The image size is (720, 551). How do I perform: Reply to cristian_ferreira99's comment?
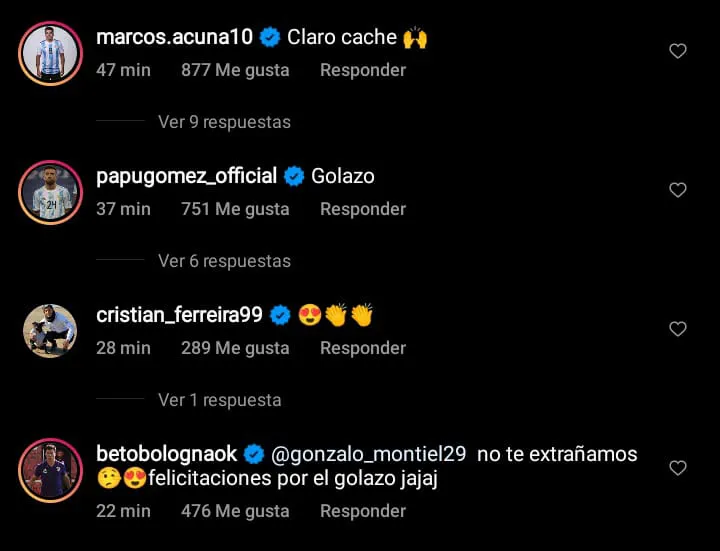[362, 348]
